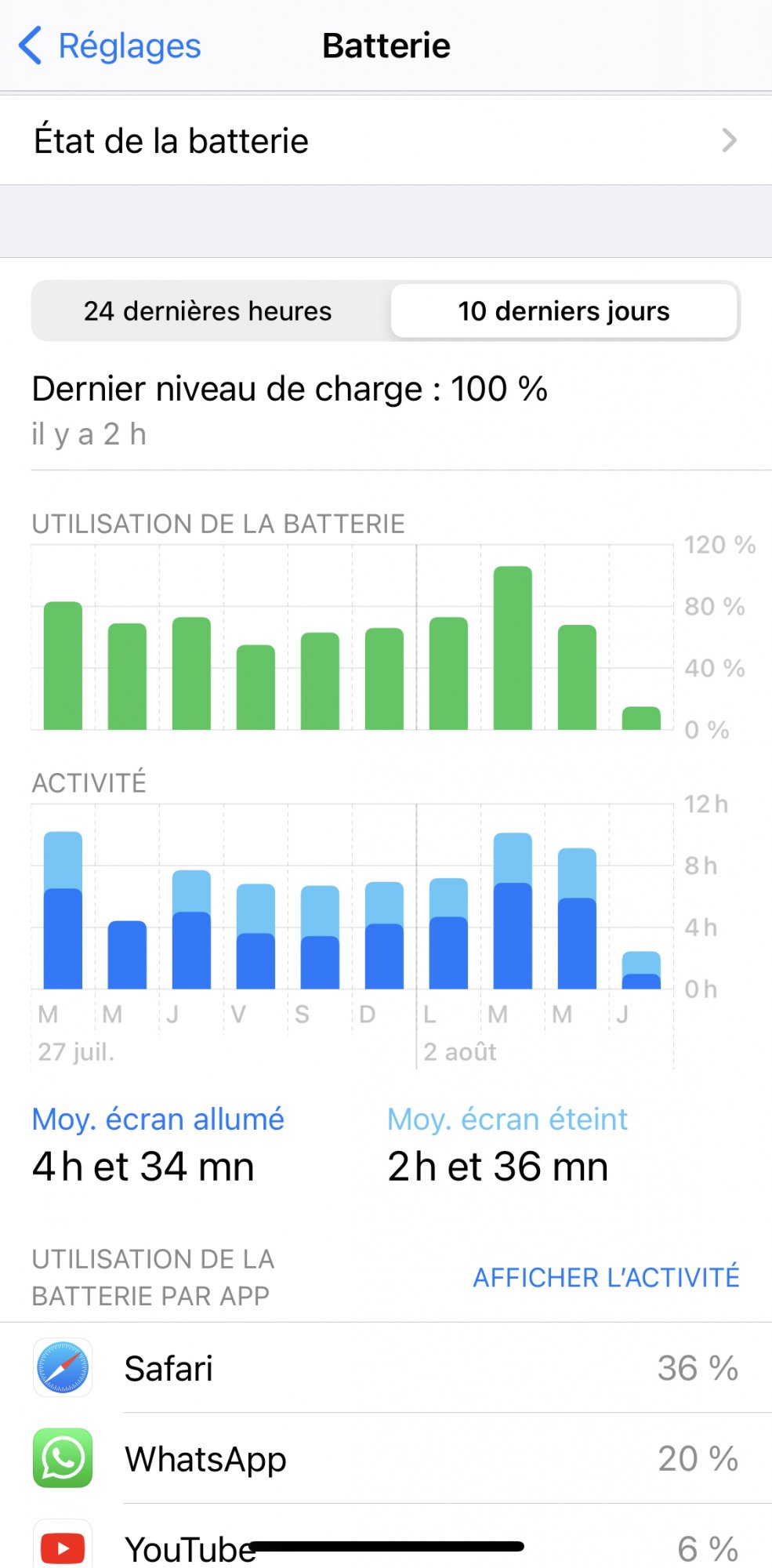772x1568 pixels.
Task: Select the 2 août bar in battery chart
Action: (x=448, y=674)
